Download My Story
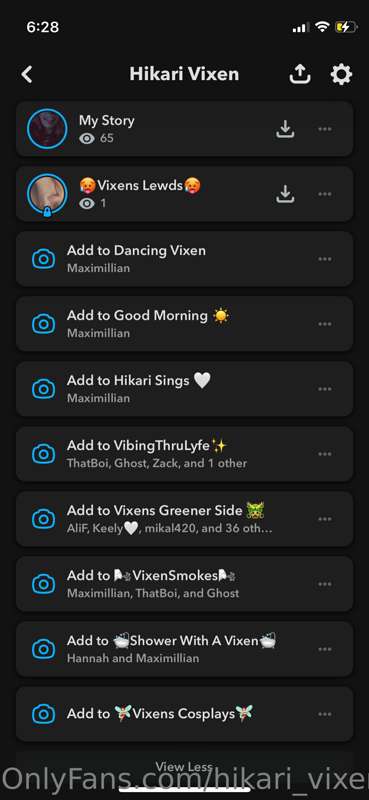 (x=285, y=129)
